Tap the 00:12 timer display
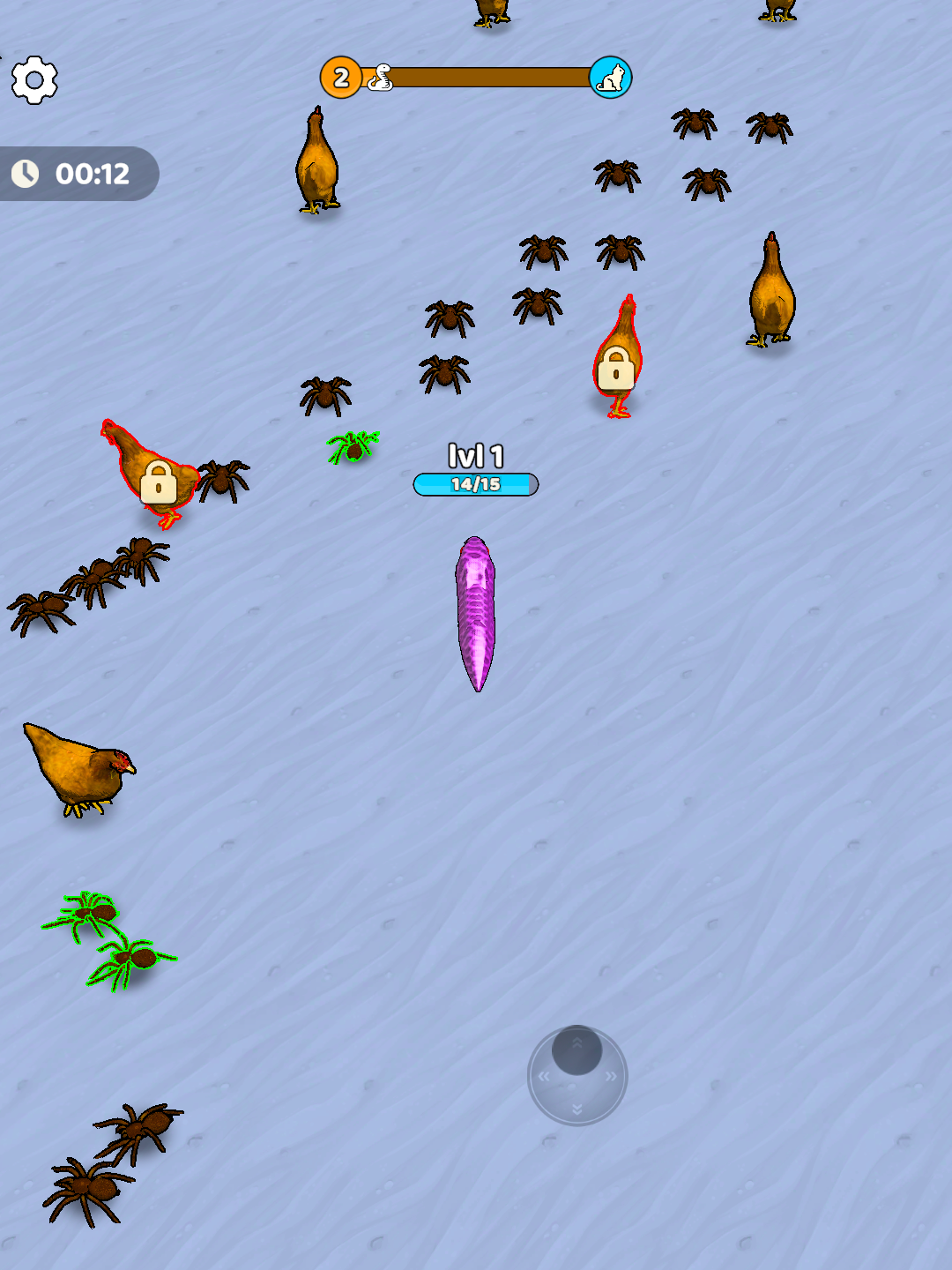Image resolution: width=952 pixels, height=1270 pixels. (x=91, y=174)
